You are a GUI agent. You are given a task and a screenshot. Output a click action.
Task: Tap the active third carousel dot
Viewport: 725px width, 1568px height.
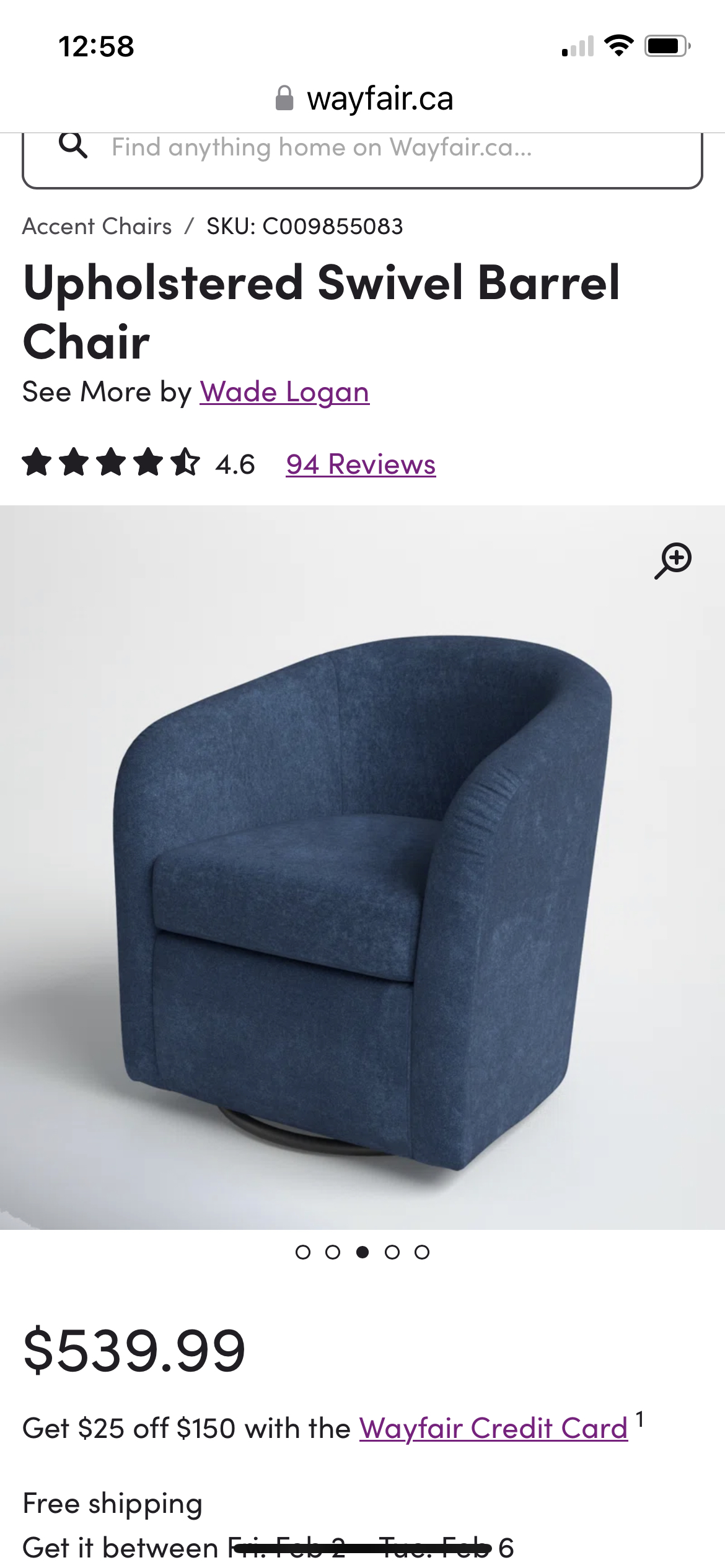[x=362, y=1252]
